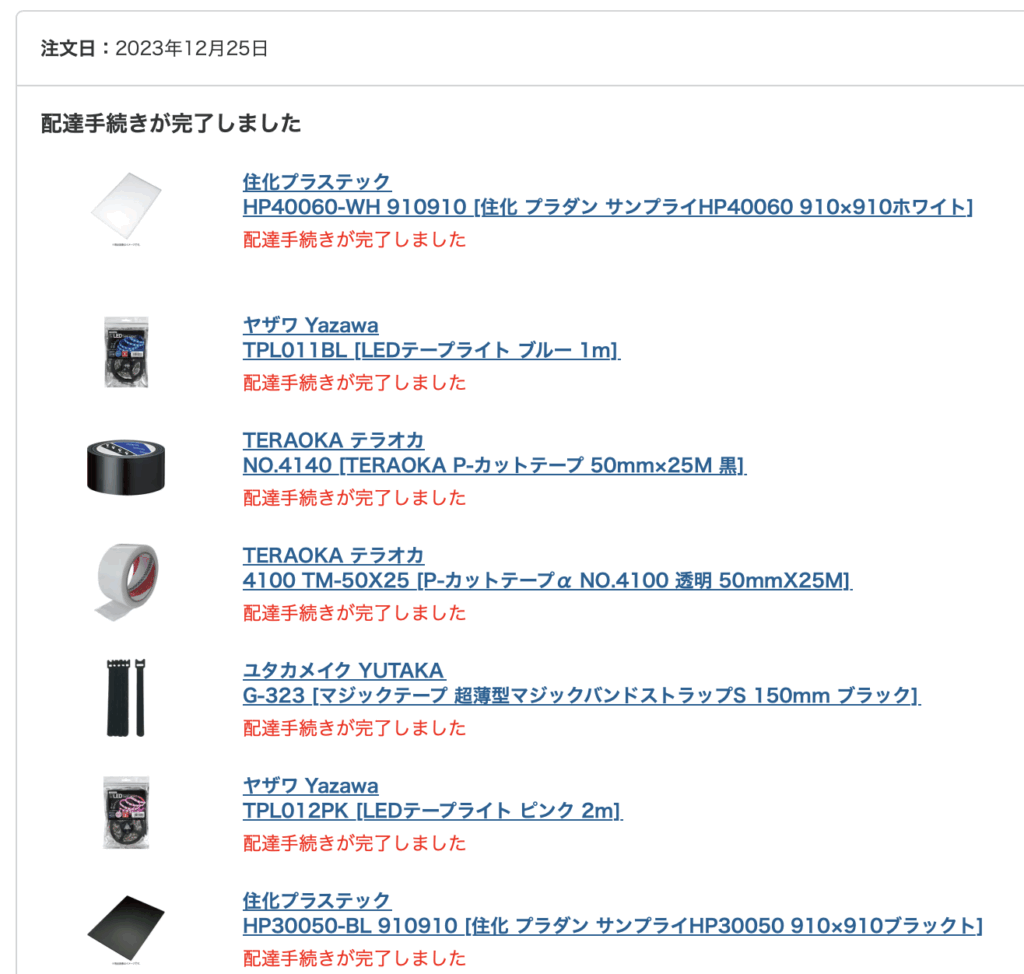Tap the blue LED tape light product image
Viewport: 1024px width, 974px height.
tap(126, 352)
